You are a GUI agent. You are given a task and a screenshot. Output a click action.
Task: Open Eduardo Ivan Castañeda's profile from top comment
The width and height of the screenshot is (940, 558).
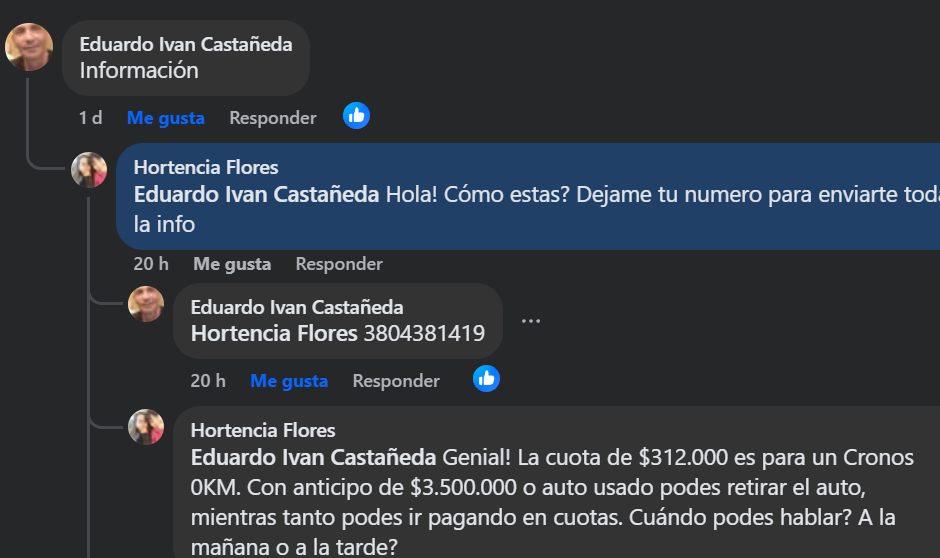point(186,44)
